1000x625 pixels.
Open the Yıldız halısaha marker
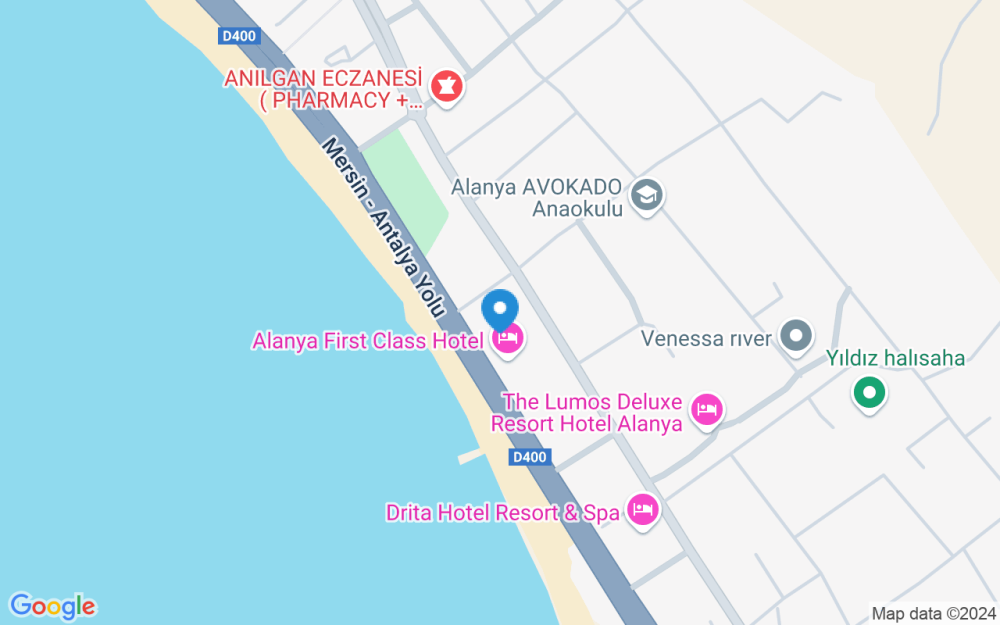[x=869, y=392]
